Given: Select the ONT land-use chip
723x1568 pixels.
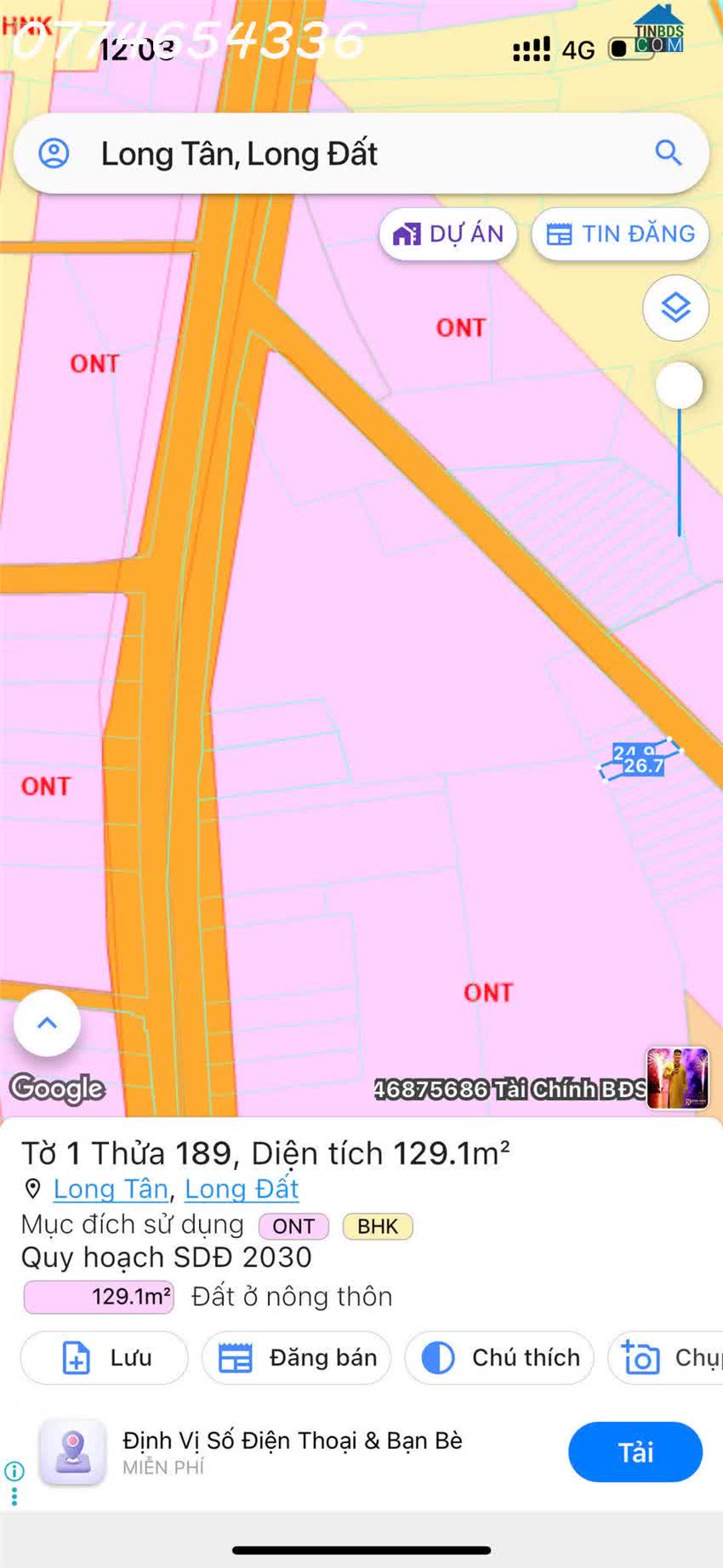Looking at the screenshot, I should [x=293, y=1226].
